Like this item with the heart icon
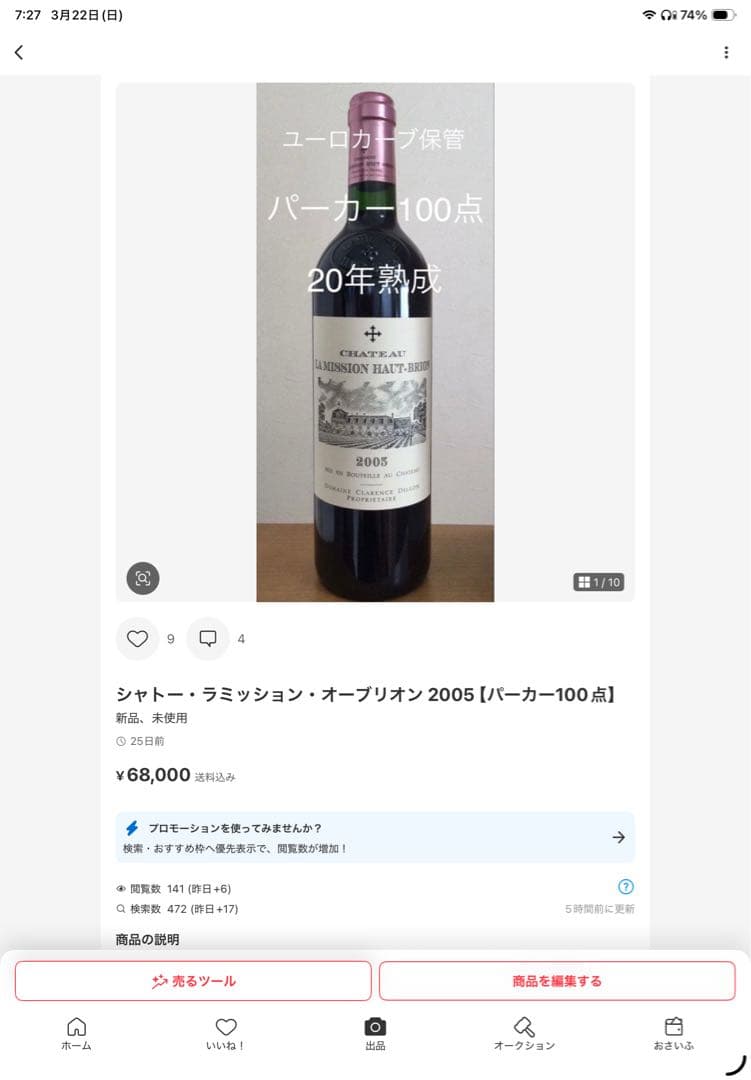751x1080 pixels. point(137,639)
